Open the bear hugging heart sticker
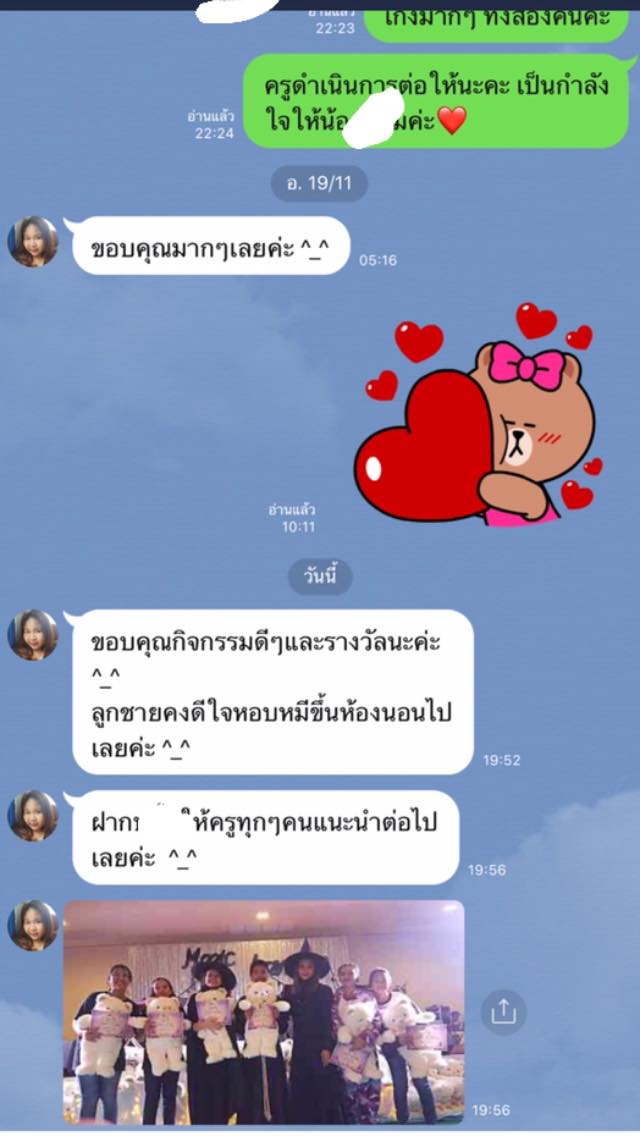This screenshot has height=1136, width=640. (x=479, y=414)
